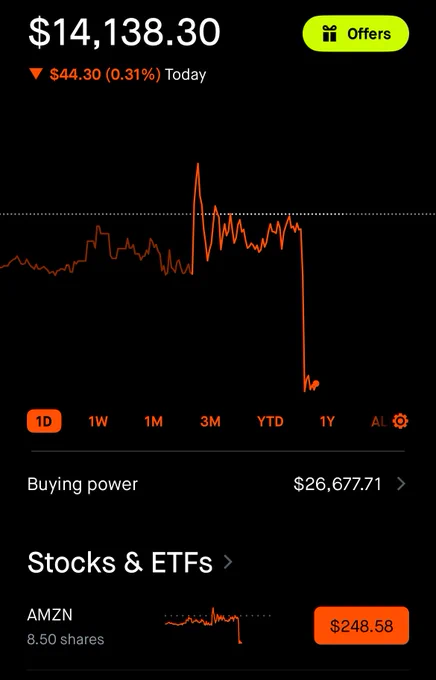Tap the AMZN $248.58 price button
The image size is (436, 680).
[361, 626]
